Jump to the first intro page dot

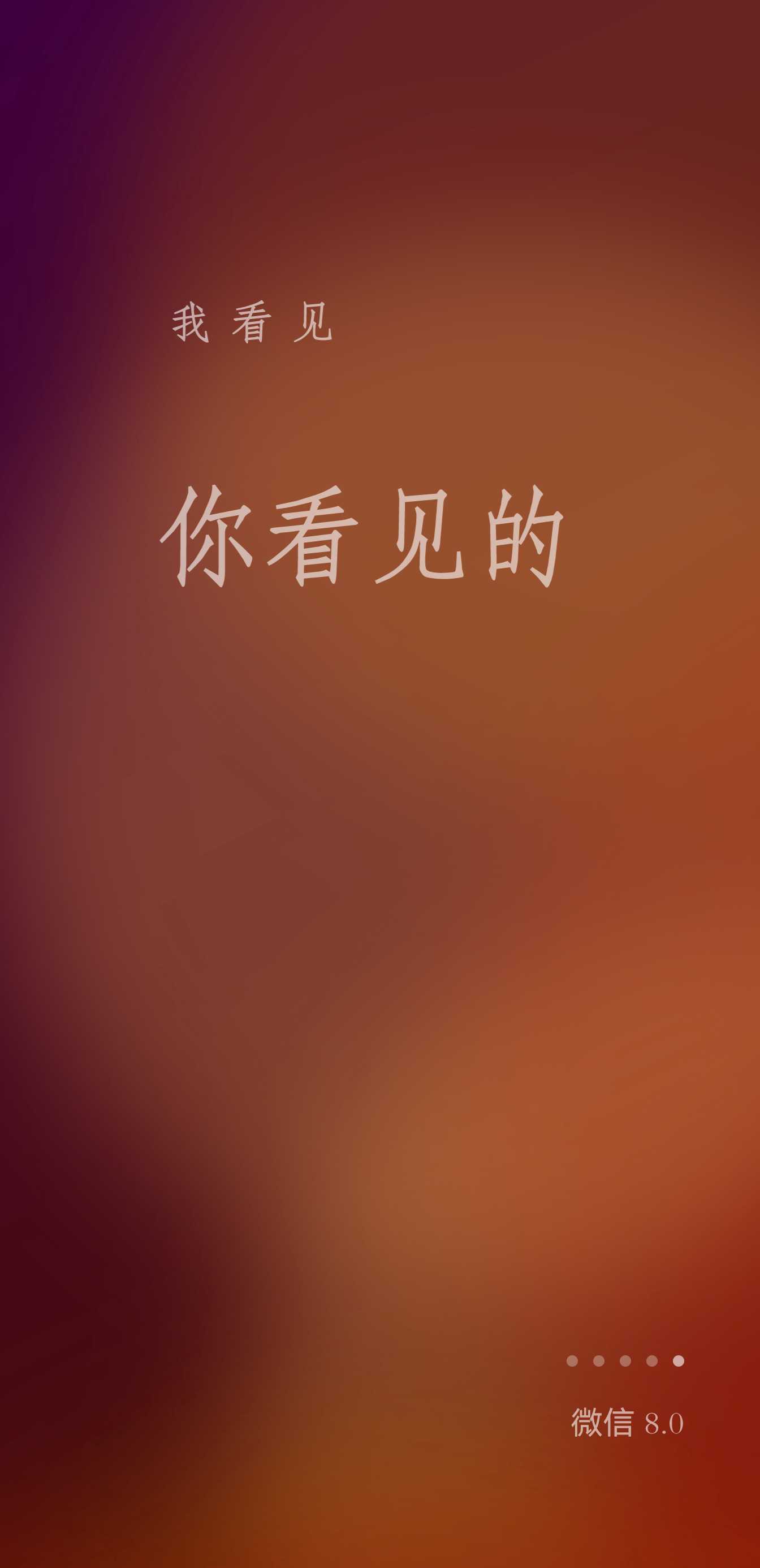click(x=572, y=1361)
